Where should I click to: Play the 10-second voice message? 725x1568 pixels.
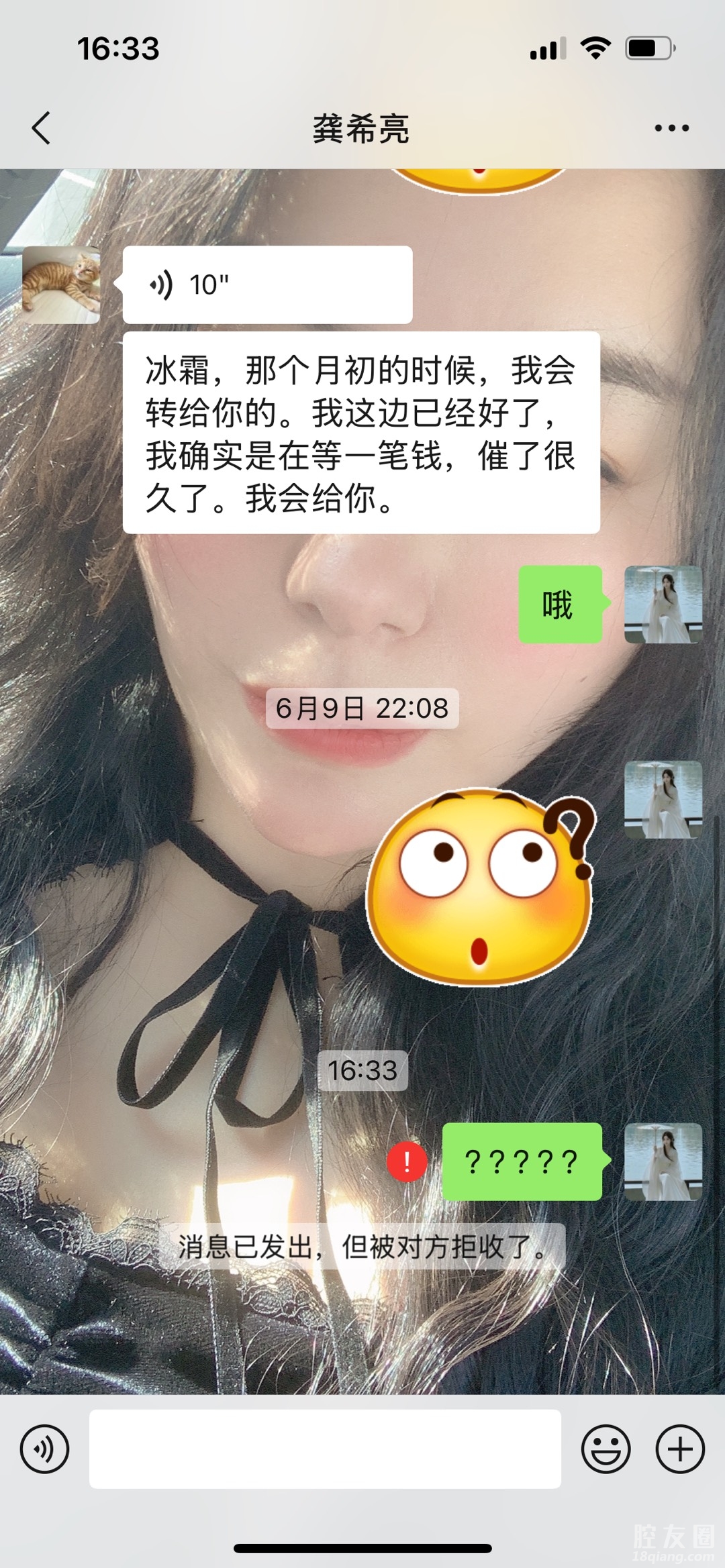point(267,285)
